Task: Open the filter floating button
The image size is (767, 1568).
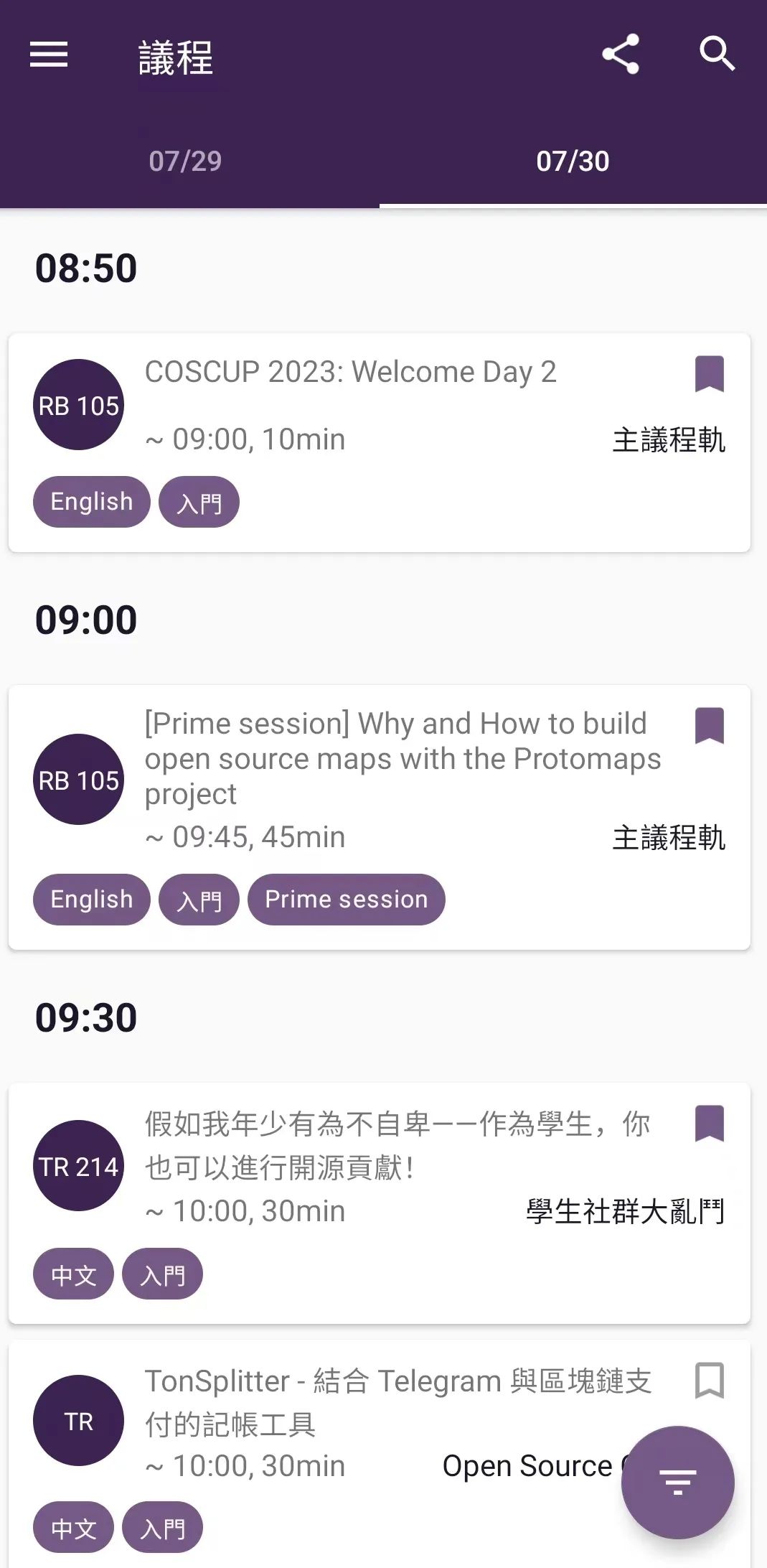Action: (x=678, y=1483)
